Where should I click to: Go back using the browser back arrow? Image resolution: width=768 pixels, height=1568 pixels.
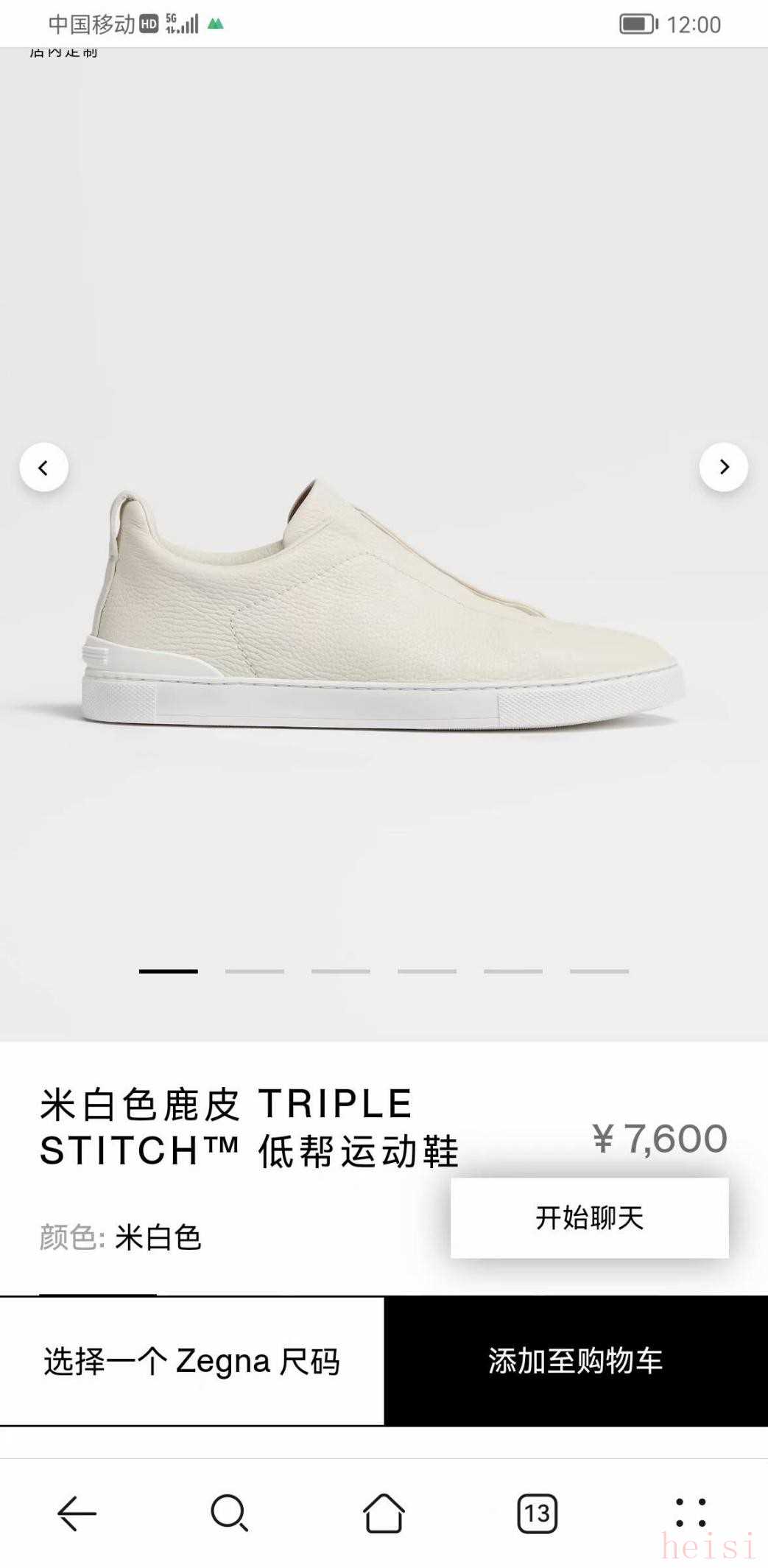pyautogui.click(x=77, y=1513)
